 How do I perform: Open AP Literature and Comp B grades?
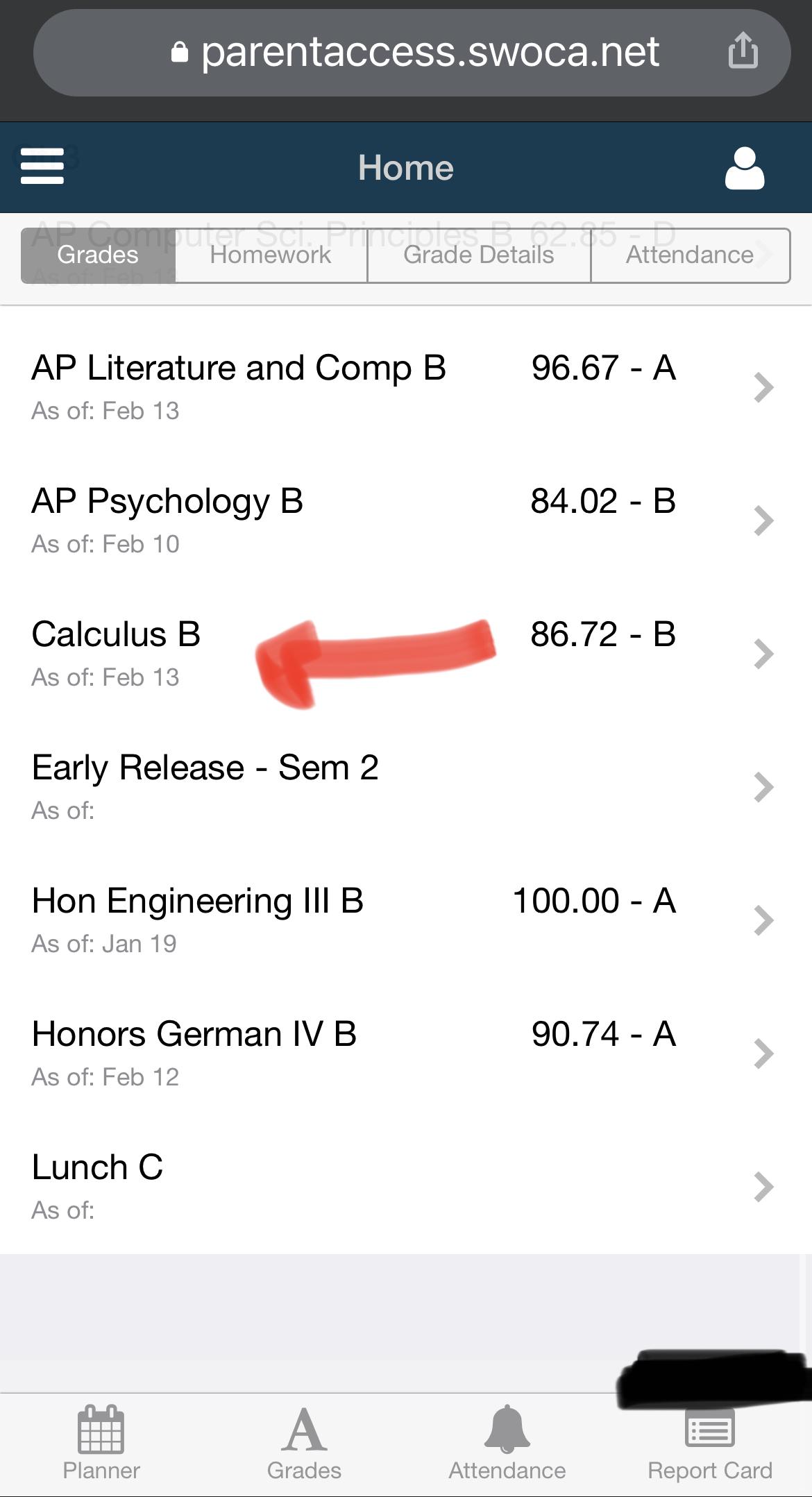(403, 386)
